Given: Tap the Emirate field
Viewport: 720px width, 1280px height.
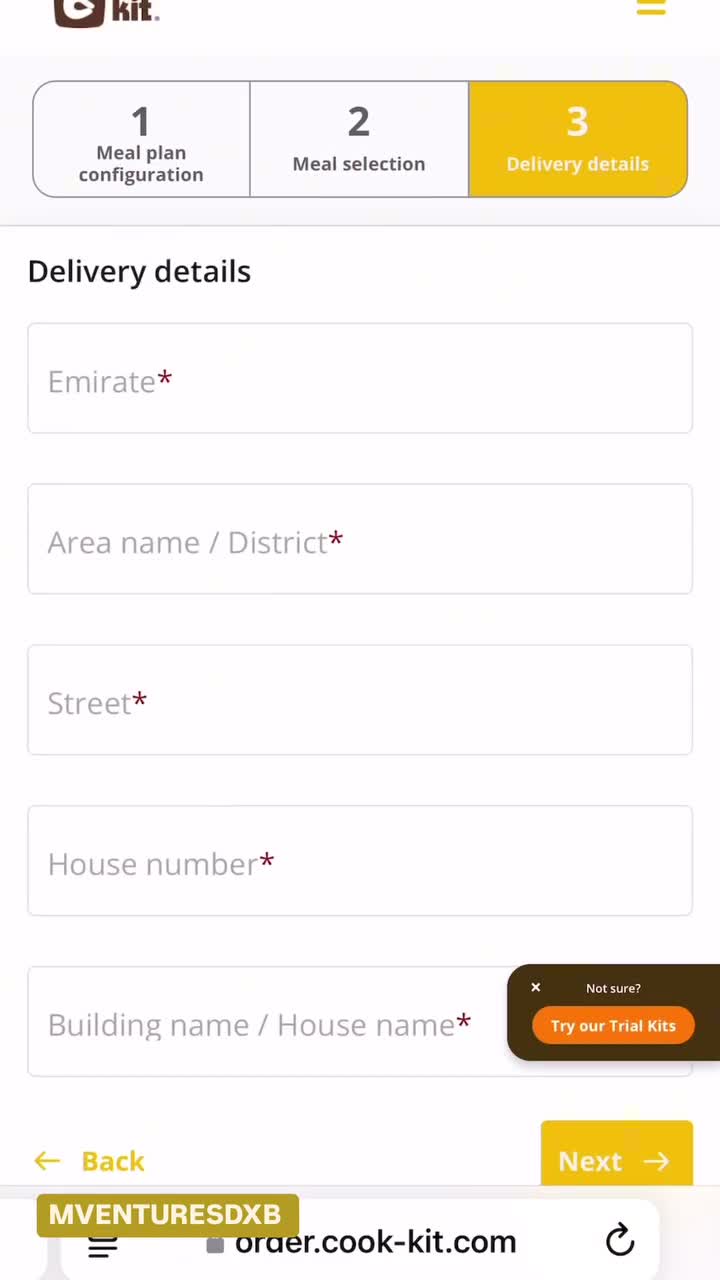Looking at the screenshot, I should 360,378.
